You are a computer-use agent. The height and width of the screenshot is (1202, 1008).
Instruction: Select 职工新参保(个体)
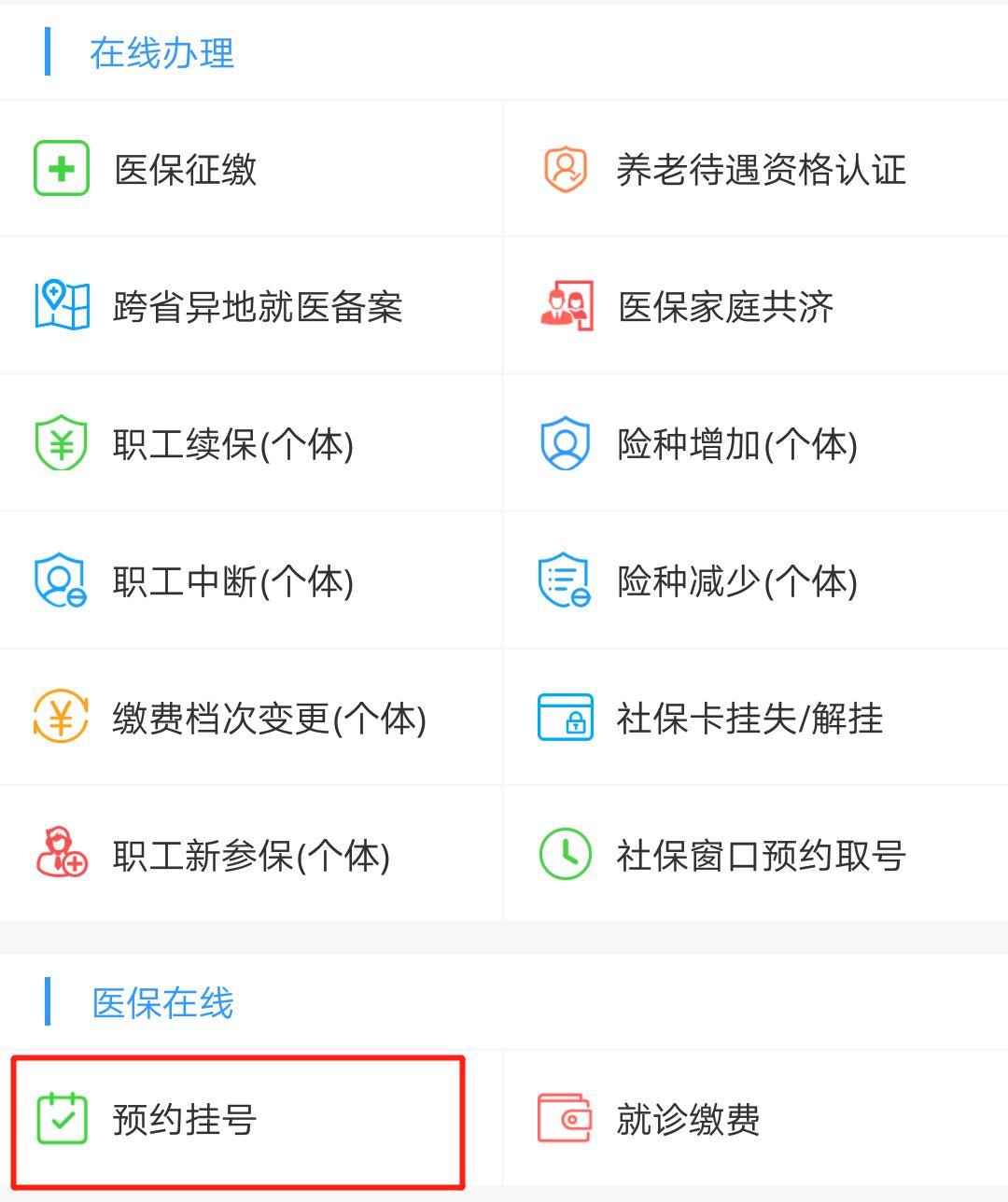(251, 856)
